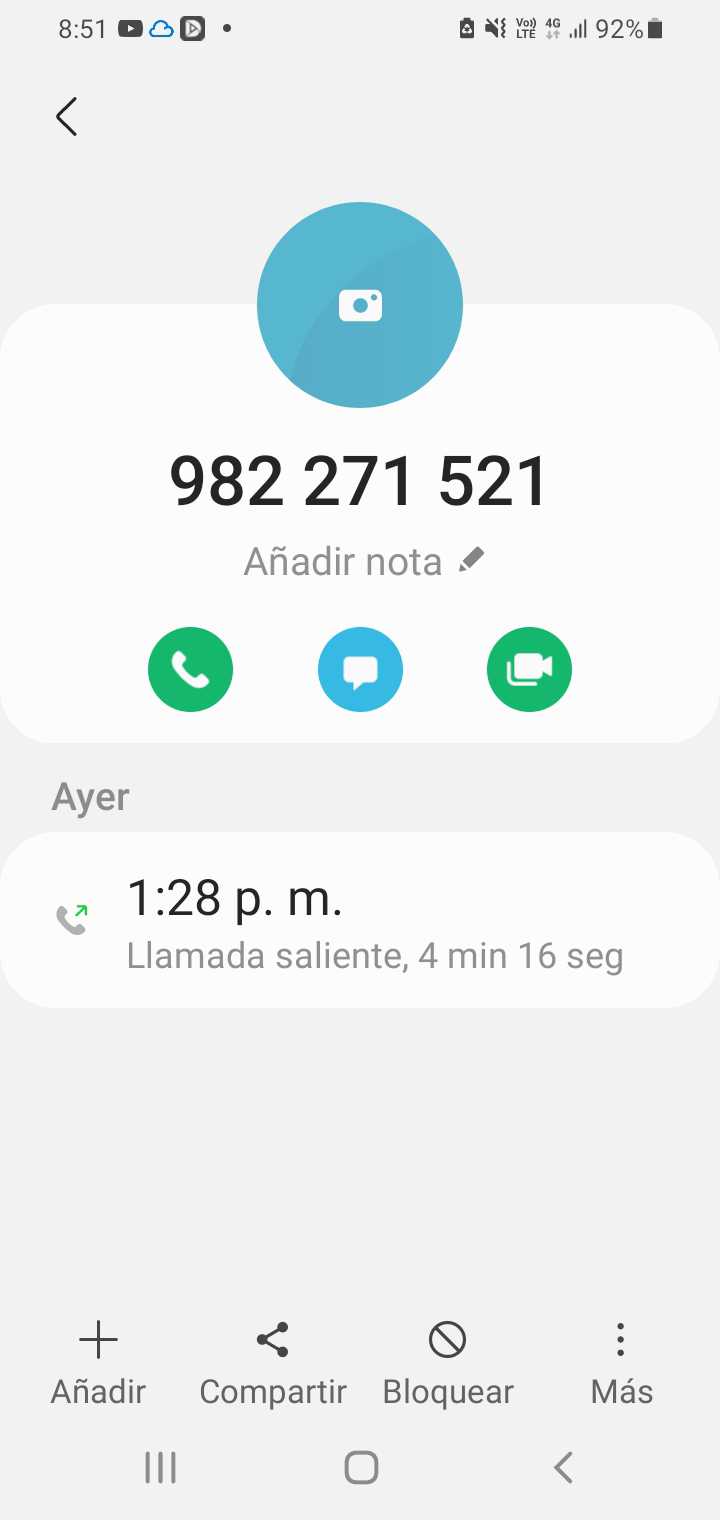
Task: Tap the camera avatar to add photo
Action: [x=360, y=305]
